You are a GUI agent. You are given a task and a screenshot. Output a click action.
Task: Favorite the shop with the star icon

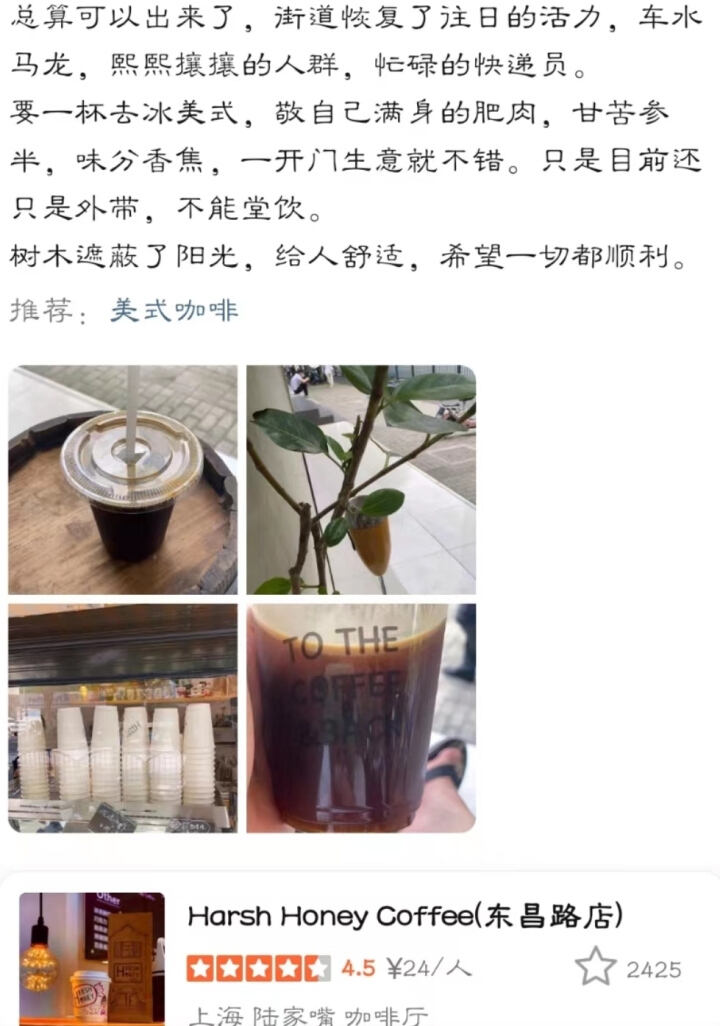click(x=595, y=967)
